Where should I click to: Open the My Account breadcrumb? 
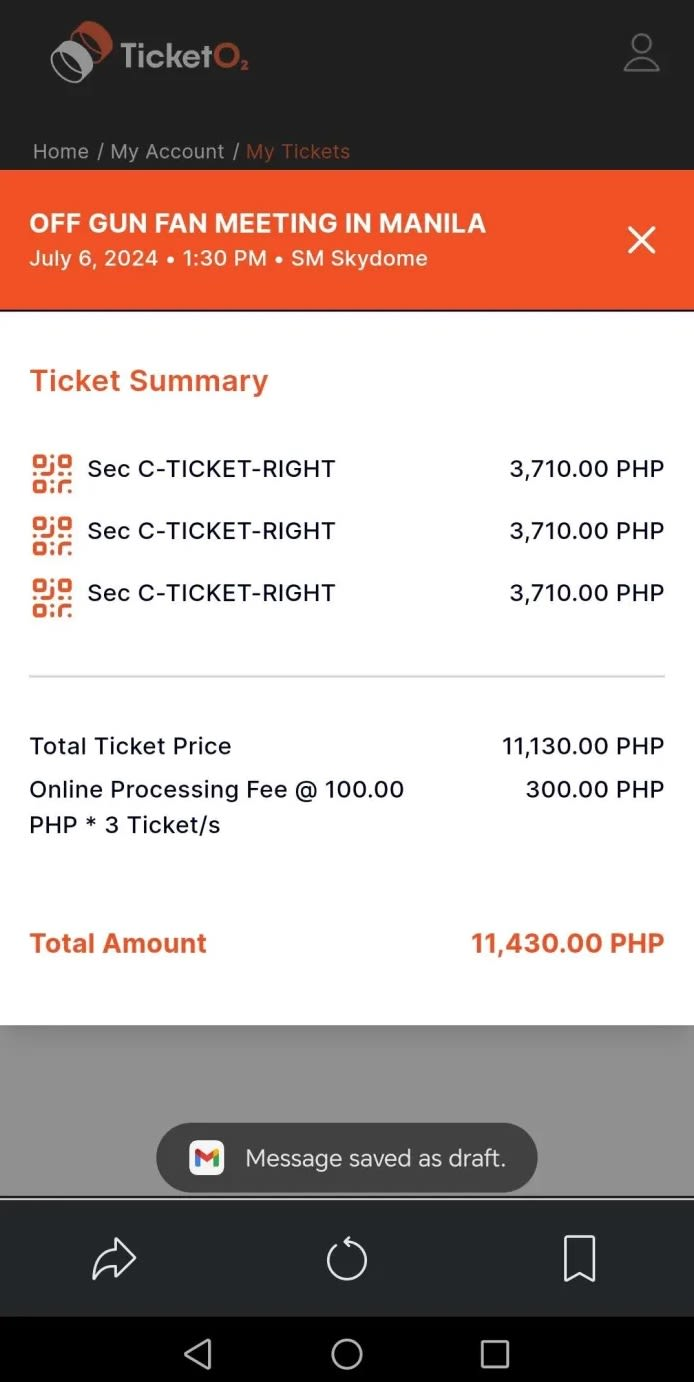point(167,152)
